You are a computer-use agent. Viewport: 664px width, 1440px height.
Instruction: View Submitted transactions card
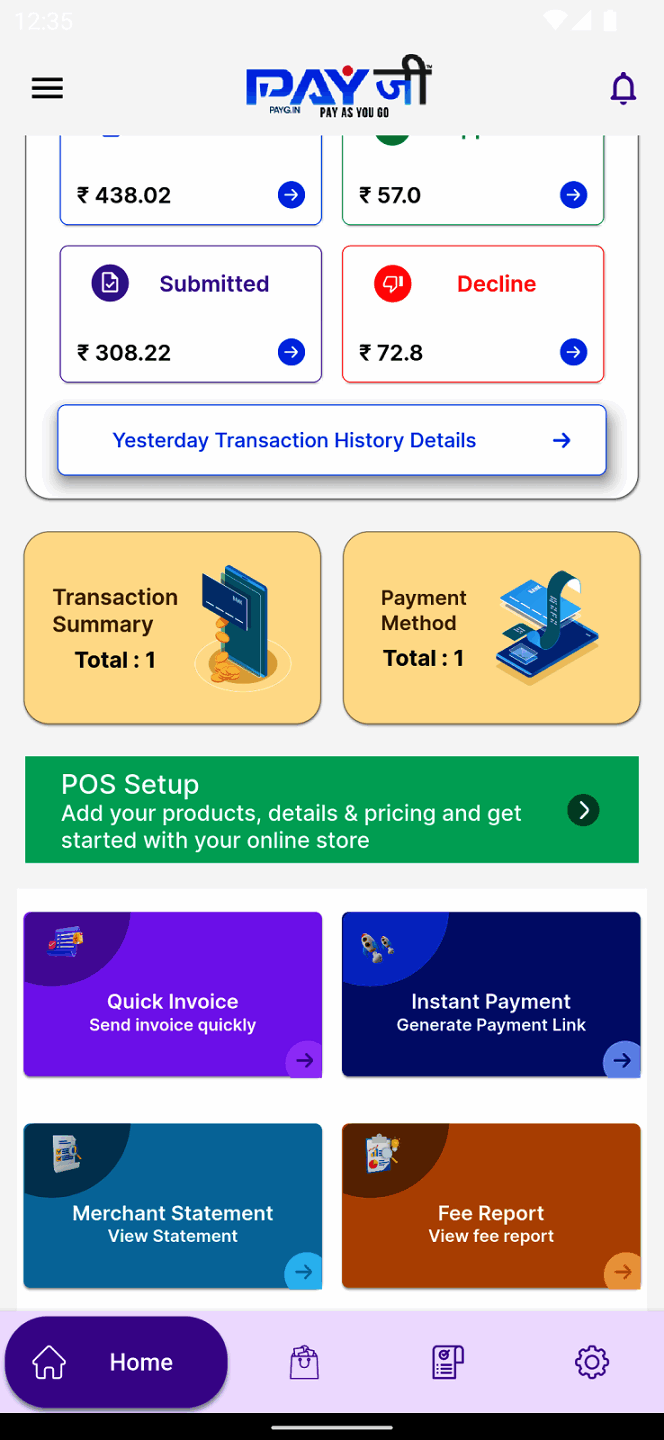pos(190,314)
